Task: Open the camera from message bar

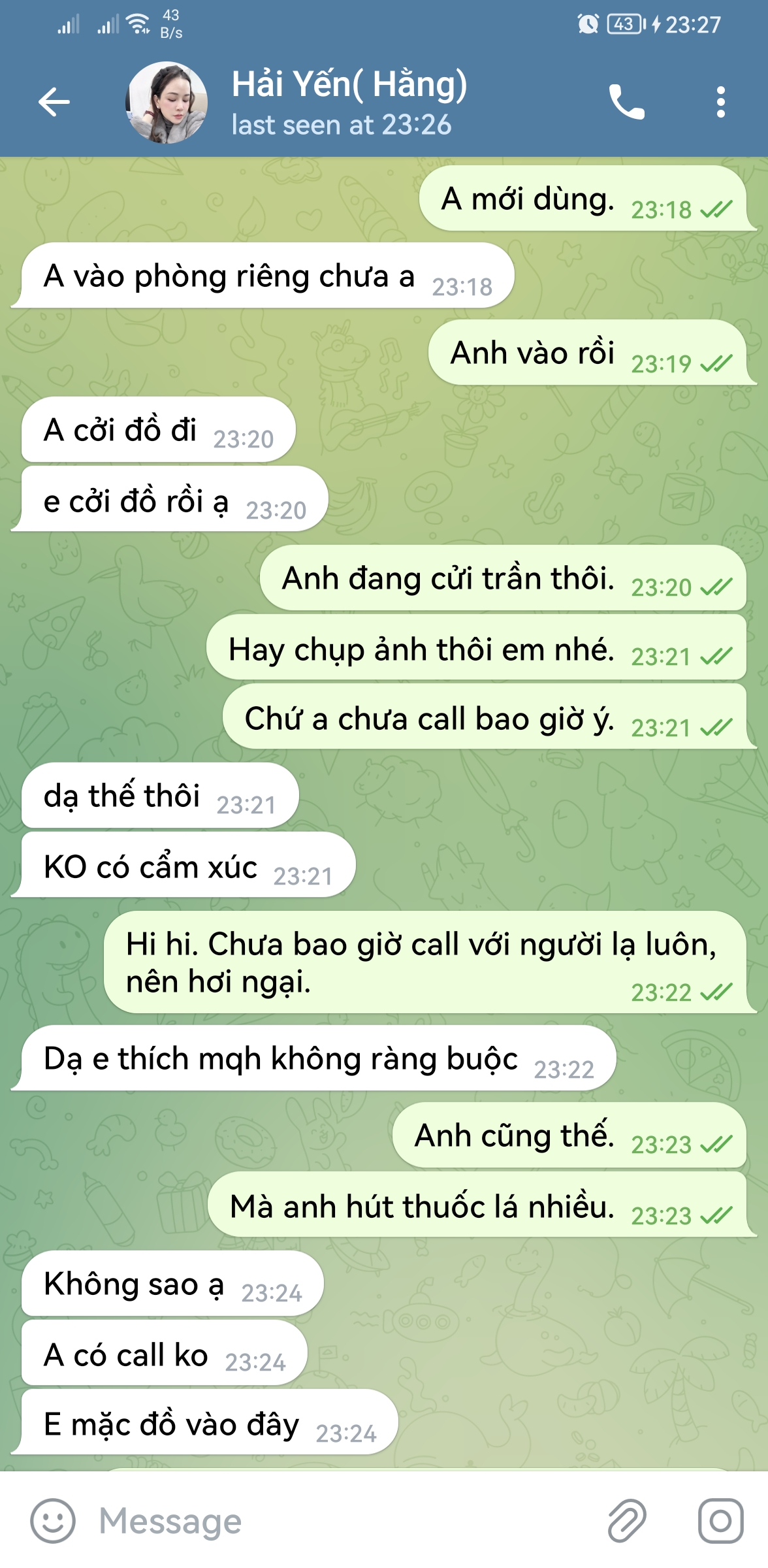Action: pyautogui.click(x=720, y=1521)
